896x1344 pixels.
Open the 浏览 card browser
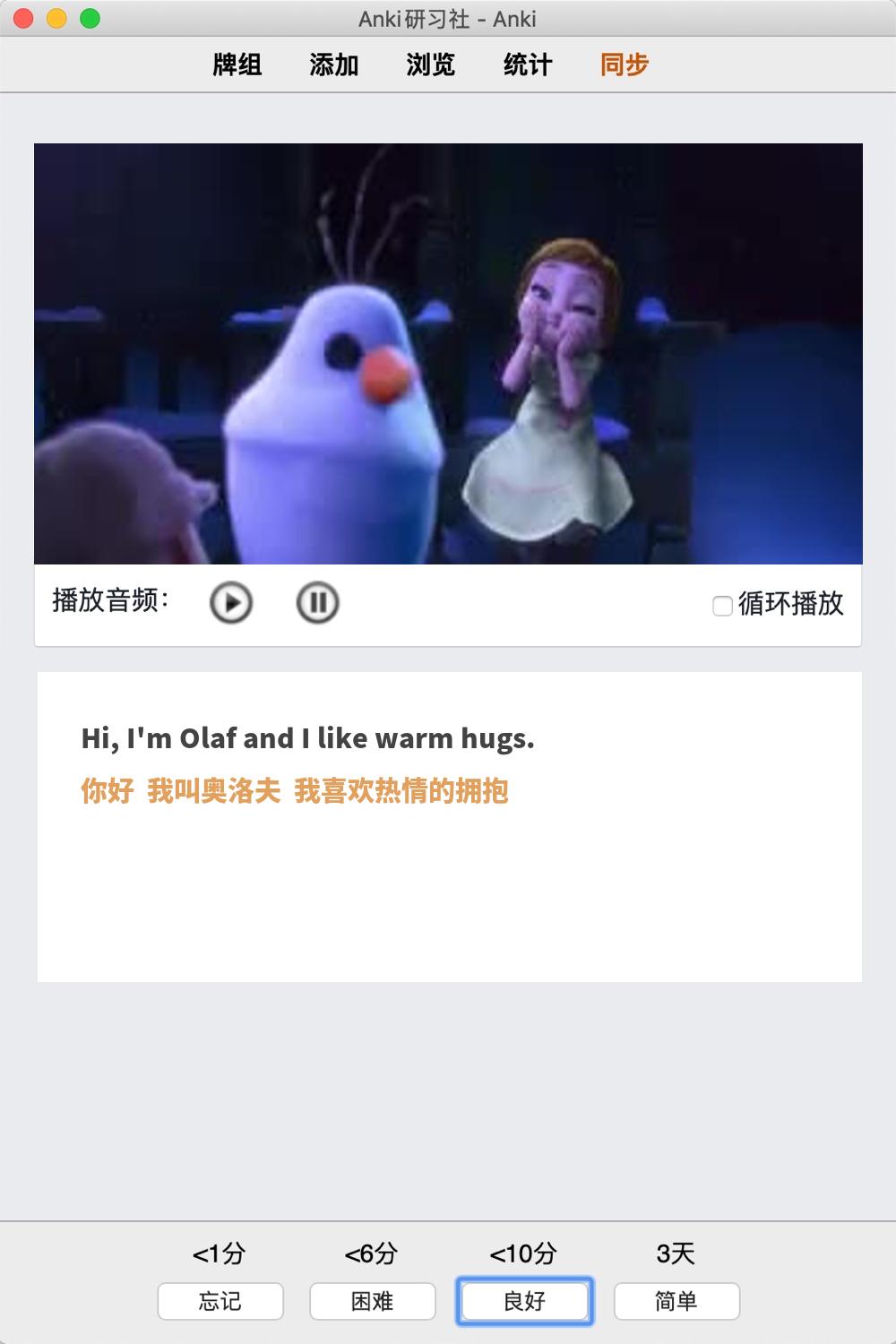[431, 65]
